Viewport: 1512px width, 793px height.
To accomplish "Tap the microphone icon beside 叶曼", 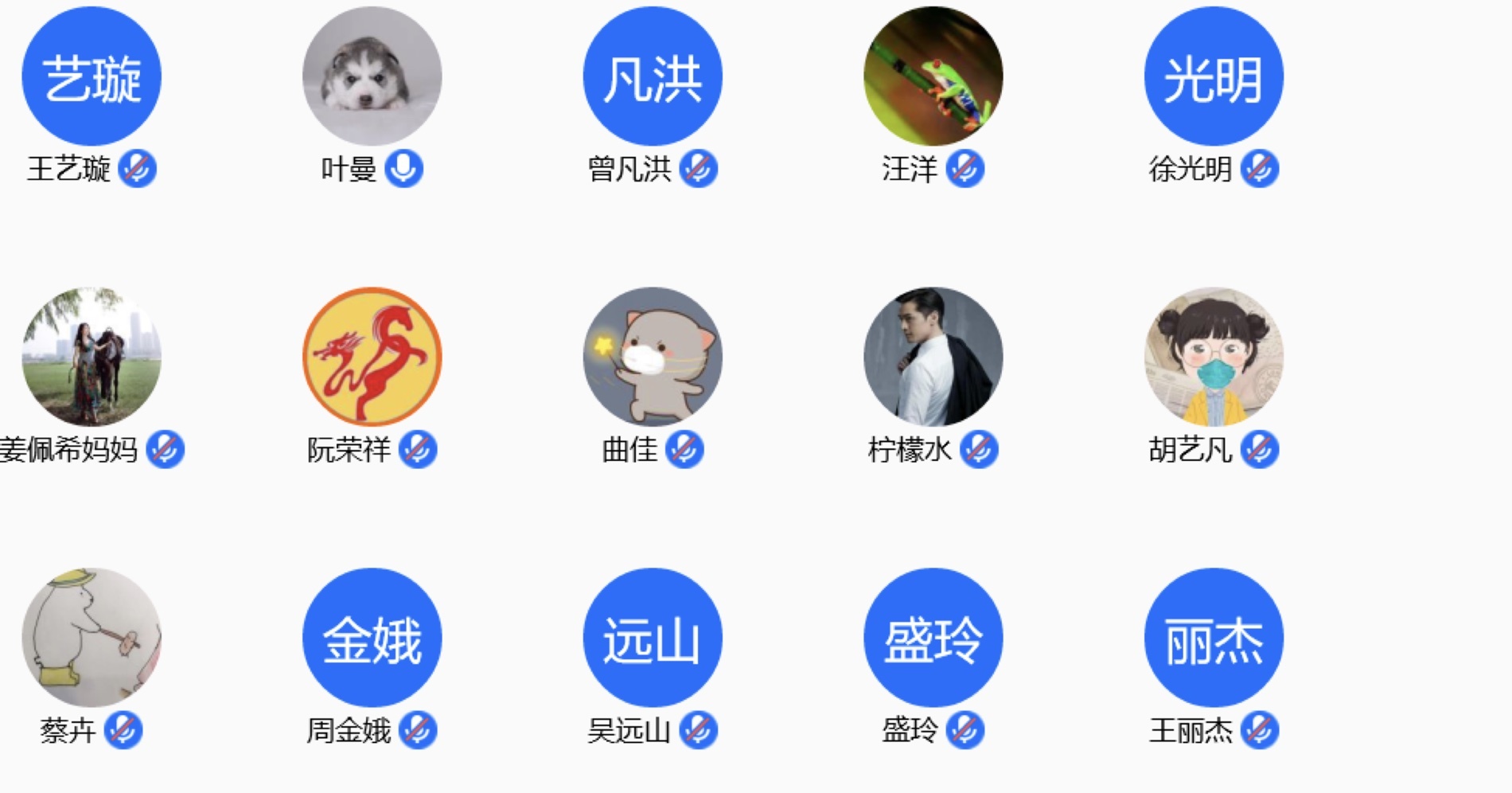I will coord(403,169).
